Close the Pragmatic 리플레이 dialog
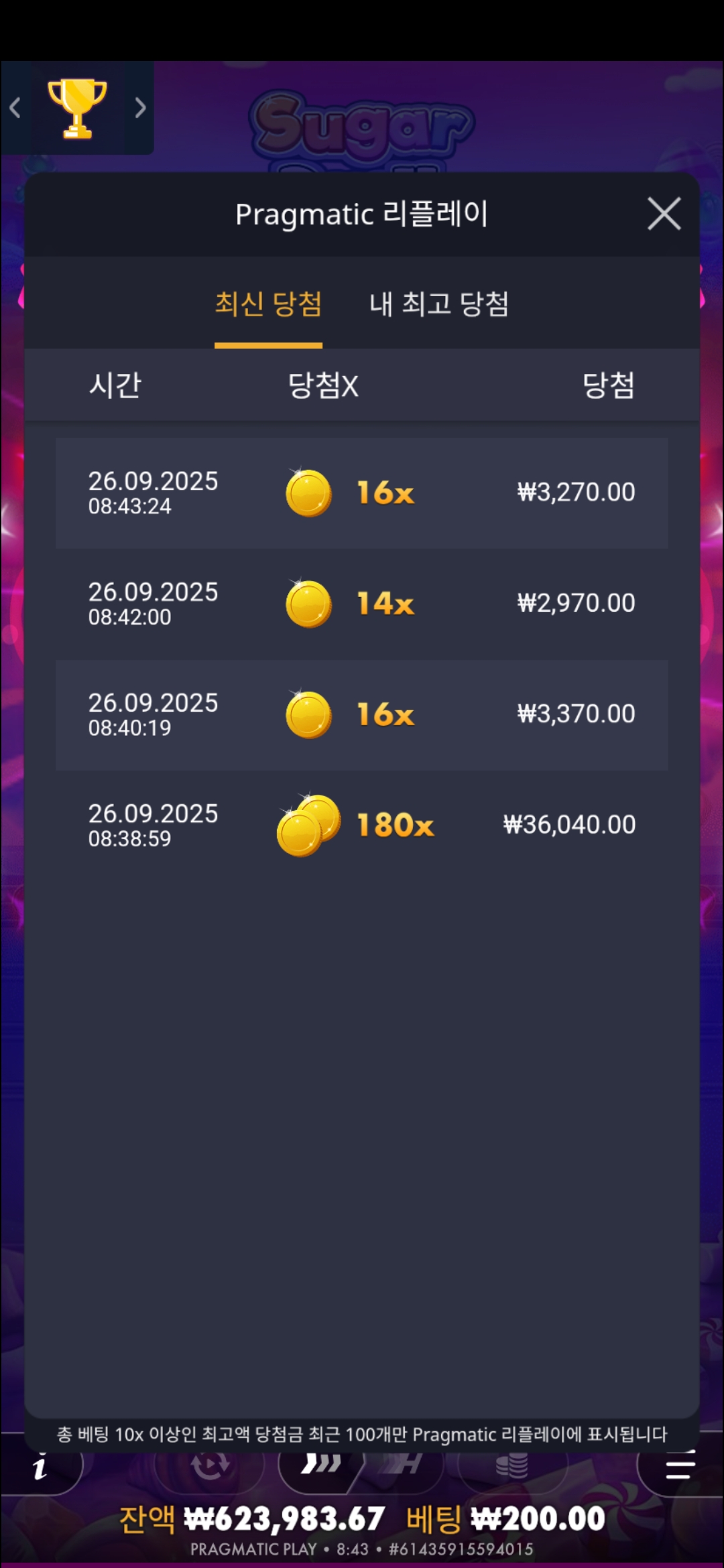 664,214
